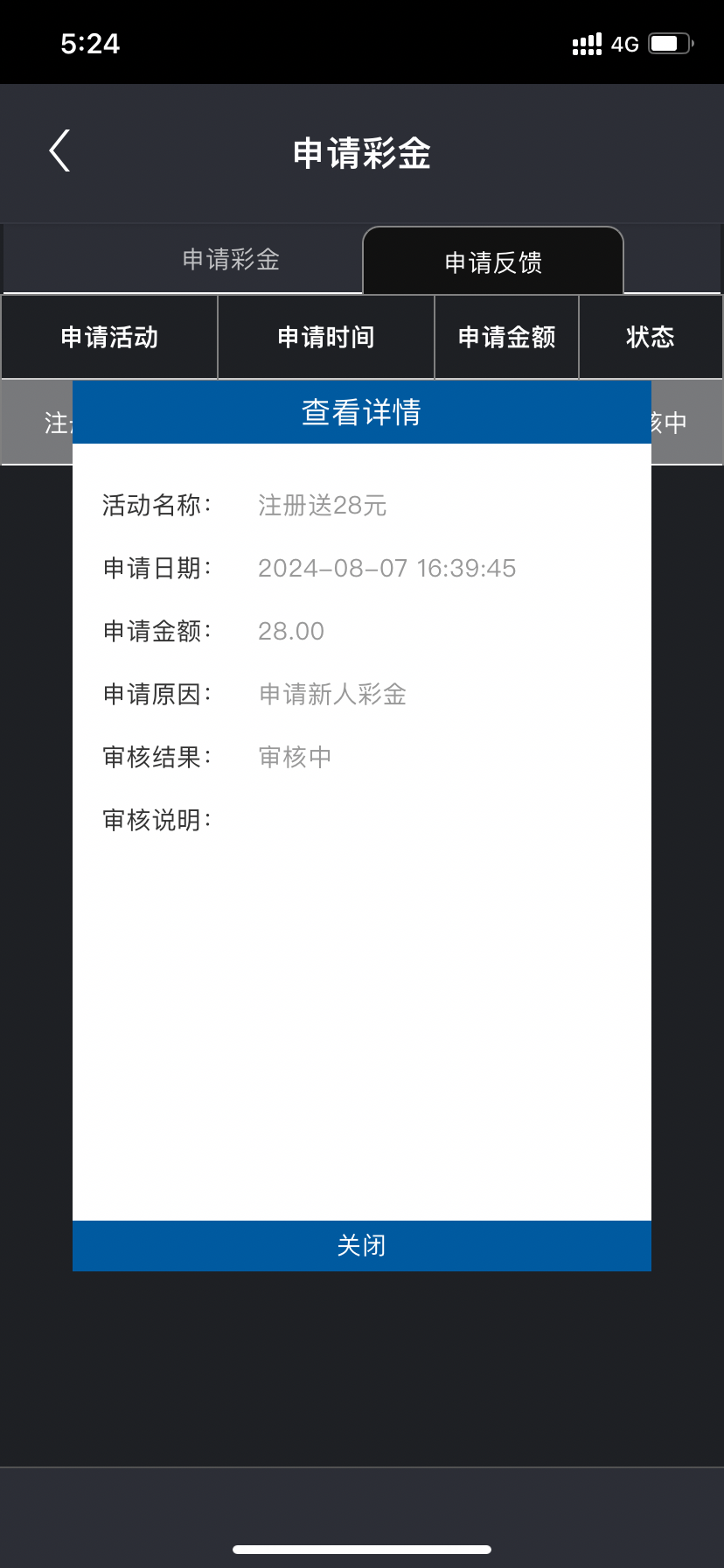
Task: Go back using the top-left arrow
Action: pyautogui.click(x=59, y=151)
